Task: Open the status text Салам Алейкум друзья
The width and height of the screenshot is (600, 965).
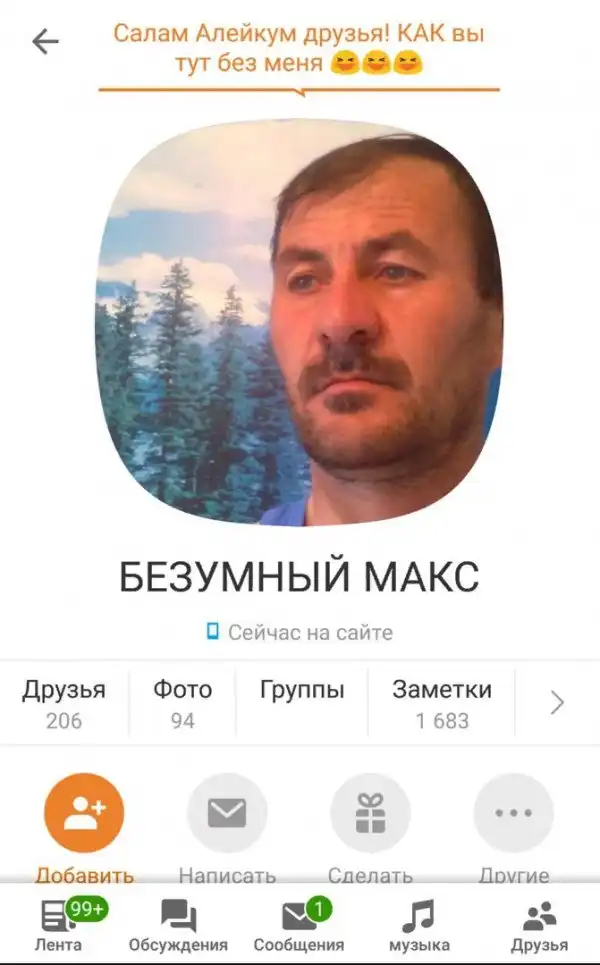Action: 298,49
